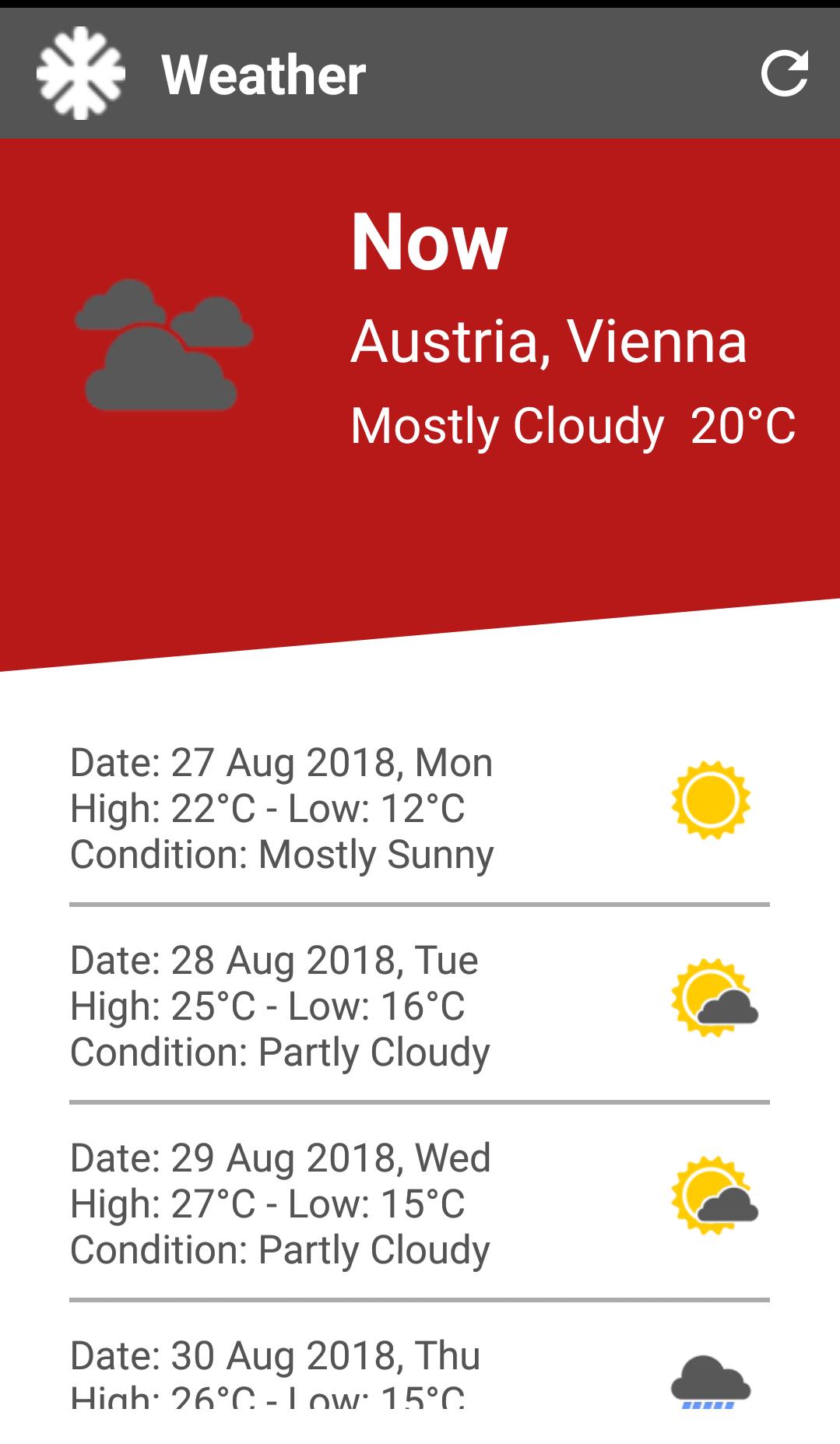The image size is (840, 1444).
Task: Click High: 27°C - Low: 15°C text
Action: coord(269,1206)
